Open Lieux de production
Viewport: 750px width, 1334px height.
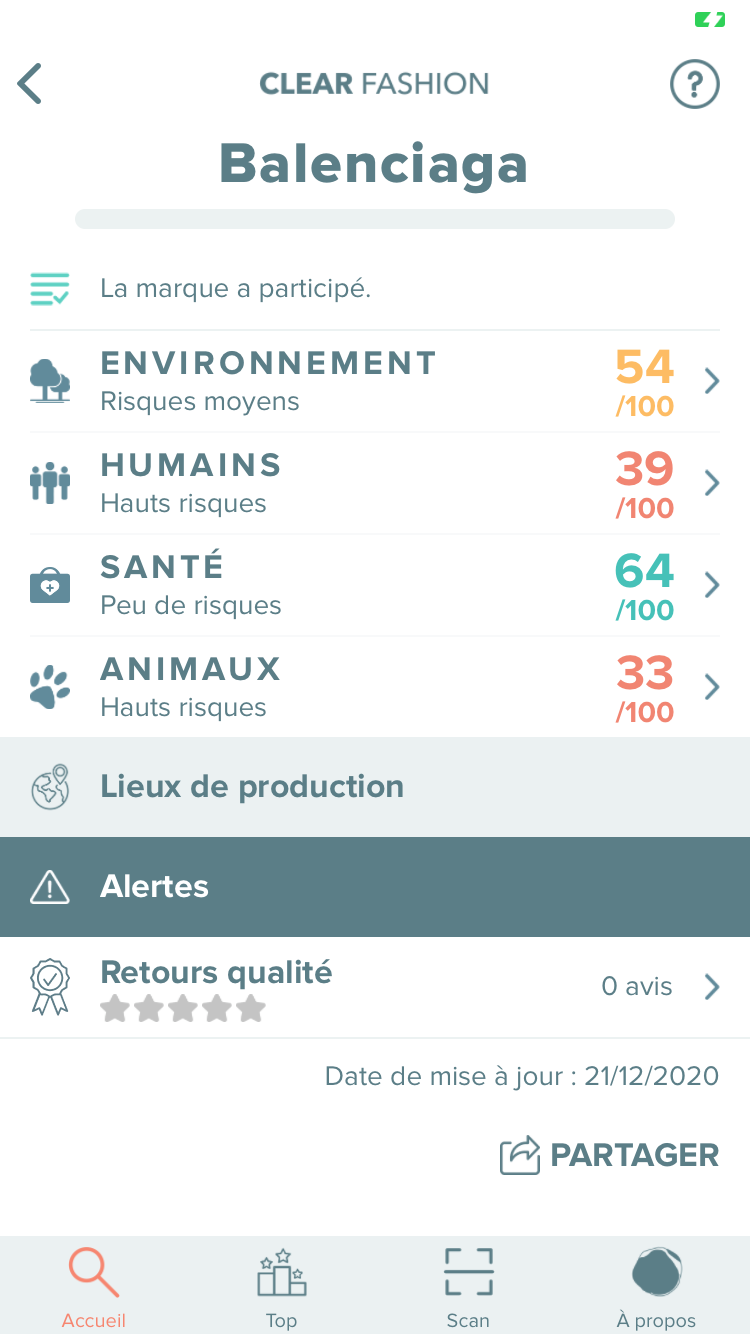coord(375,787)
